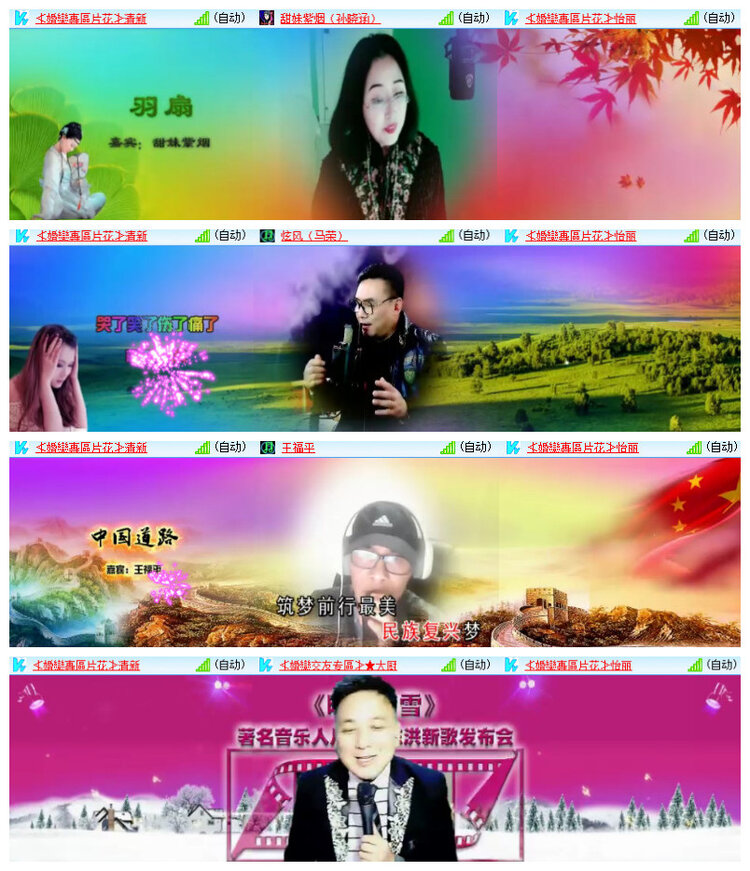Image resolution: width=750 pixels, height=871 pixels.
Task: Click the green icon next to 炫风（马荣）'s name
Action: click(x=266, y=236)
